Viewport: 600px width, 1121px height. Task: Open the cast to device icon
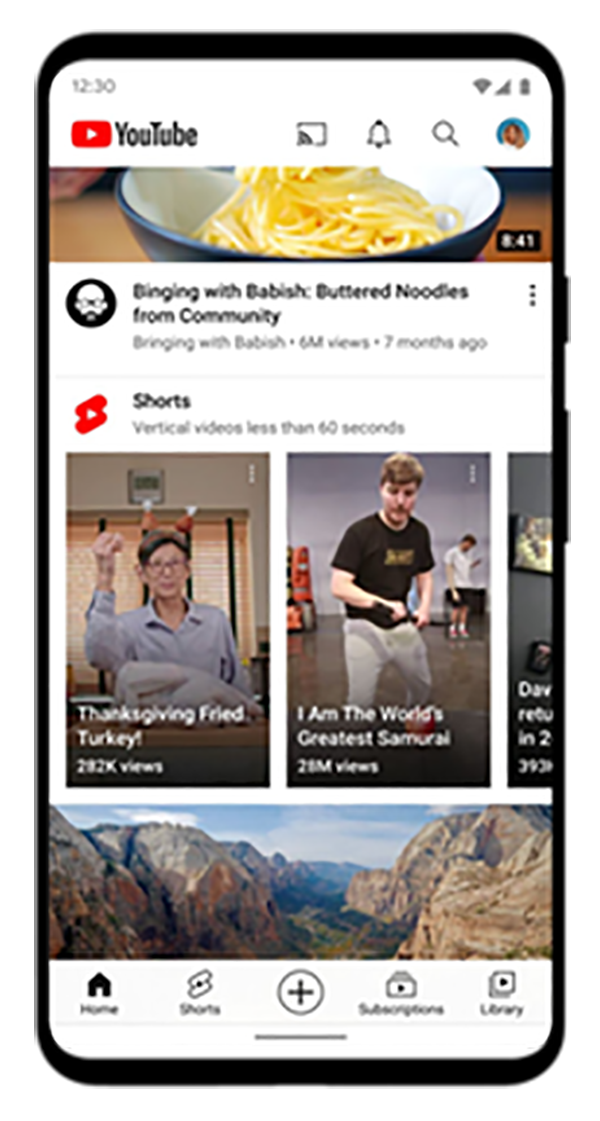click(312, 134)
